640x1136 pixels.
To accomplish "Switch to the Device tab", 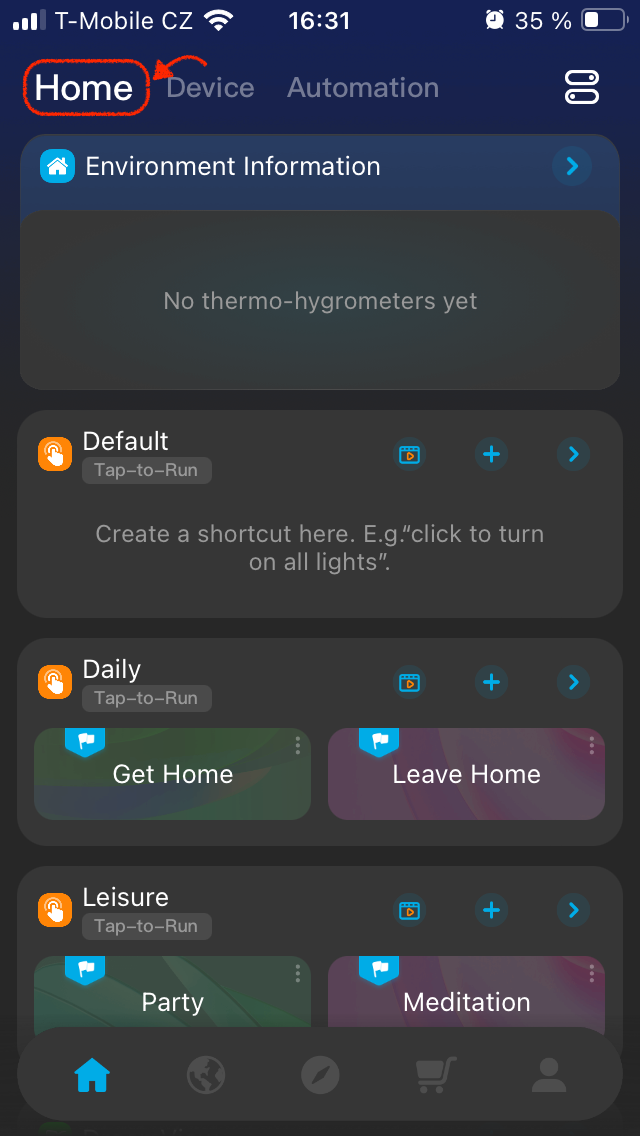I will 210,88.
